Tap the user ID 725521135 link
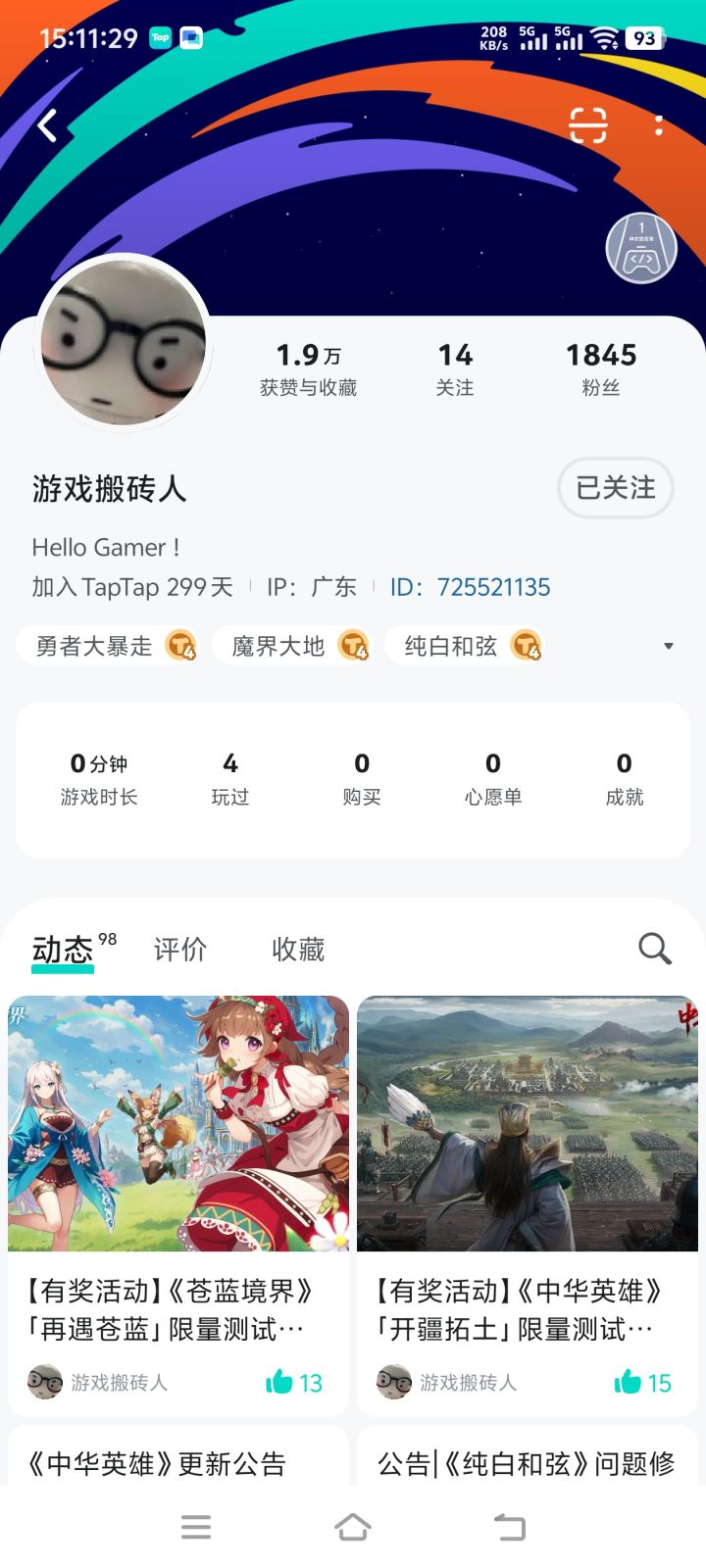Screen dimensions: 706x1568 coord(492,586)
